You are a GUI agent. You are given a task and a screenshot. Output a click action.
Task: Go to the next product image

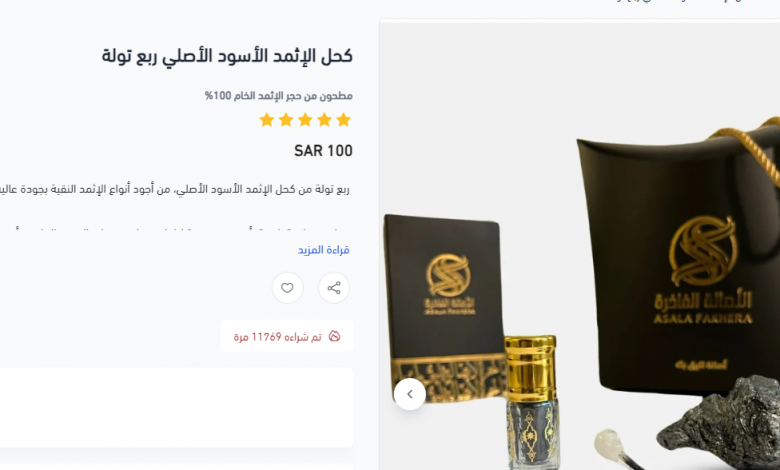coord(410,394)
